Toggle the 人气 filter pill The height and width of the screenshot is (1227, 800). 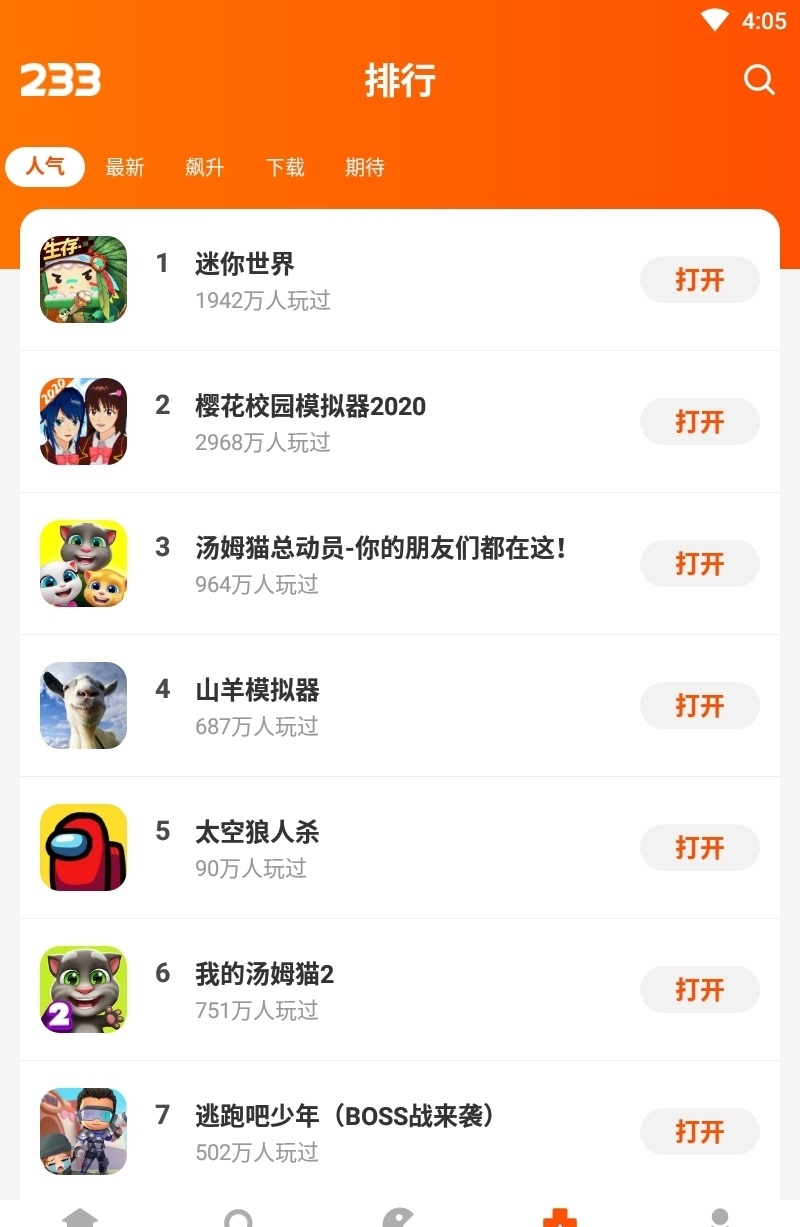[x=45, y=167]
